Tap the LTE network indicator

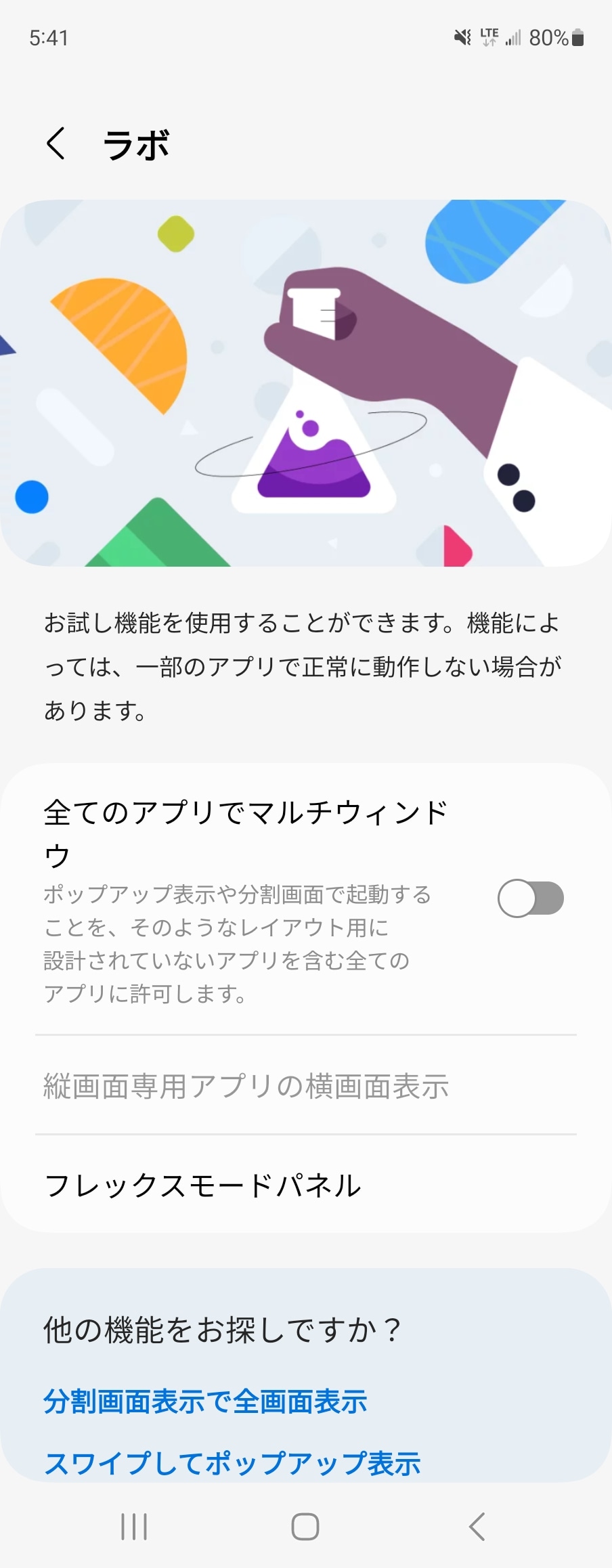[x=489, y=39]
